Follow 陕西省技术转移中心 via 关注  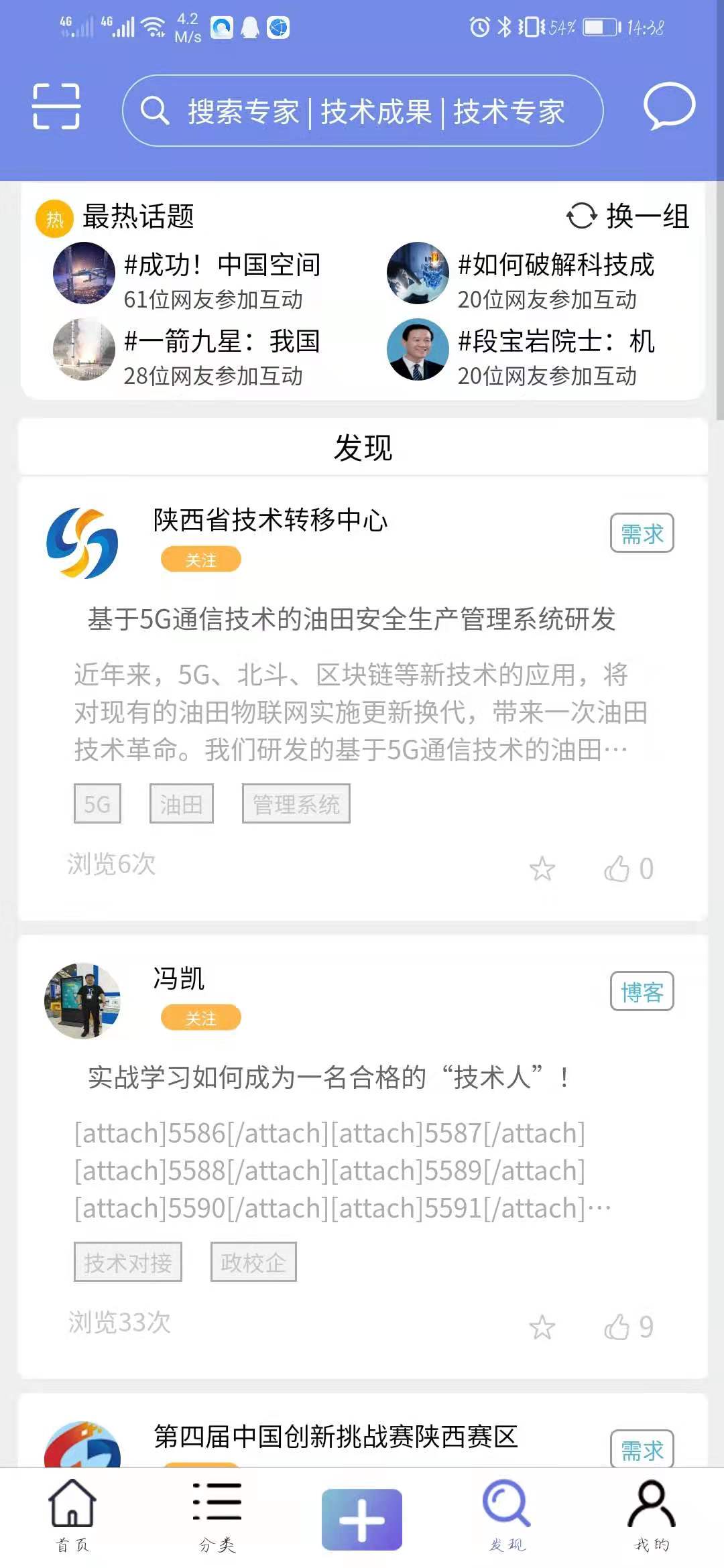[x=200, y=560]
